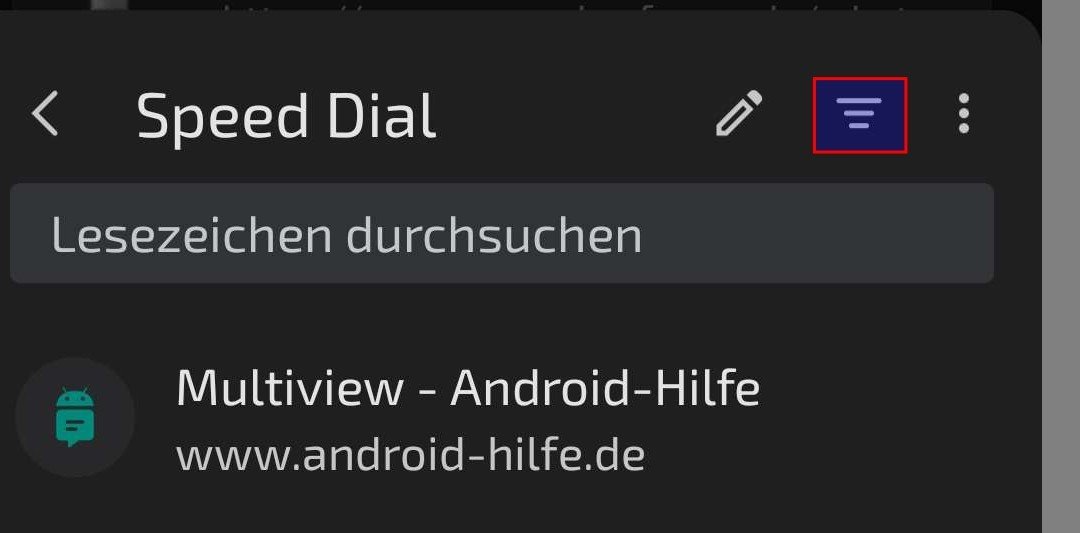The height and width of the screenshot is (533, 1080).
Task: Open the three-dot overflow menu
Action: 964,115
